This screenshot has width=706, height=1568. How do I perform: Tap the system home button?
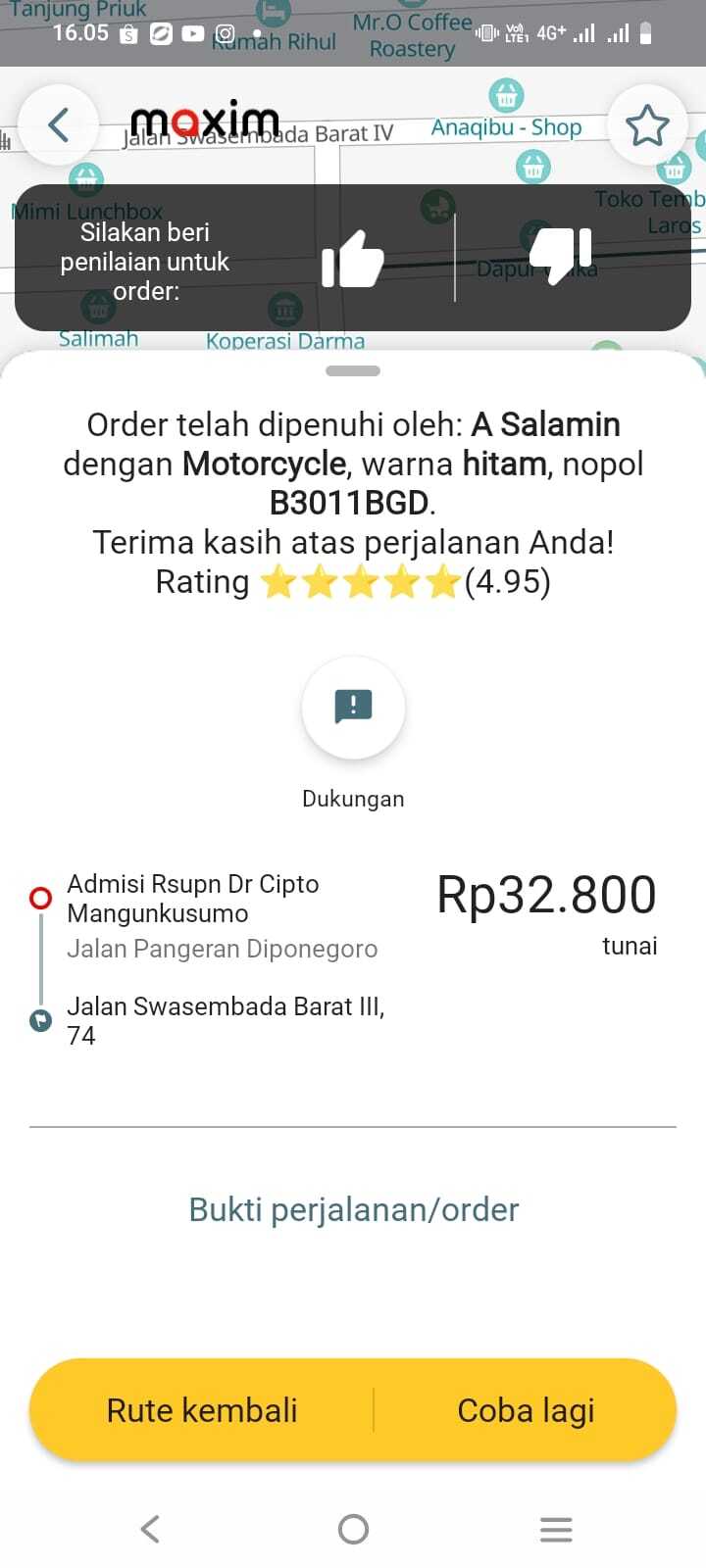[353, 1529]
